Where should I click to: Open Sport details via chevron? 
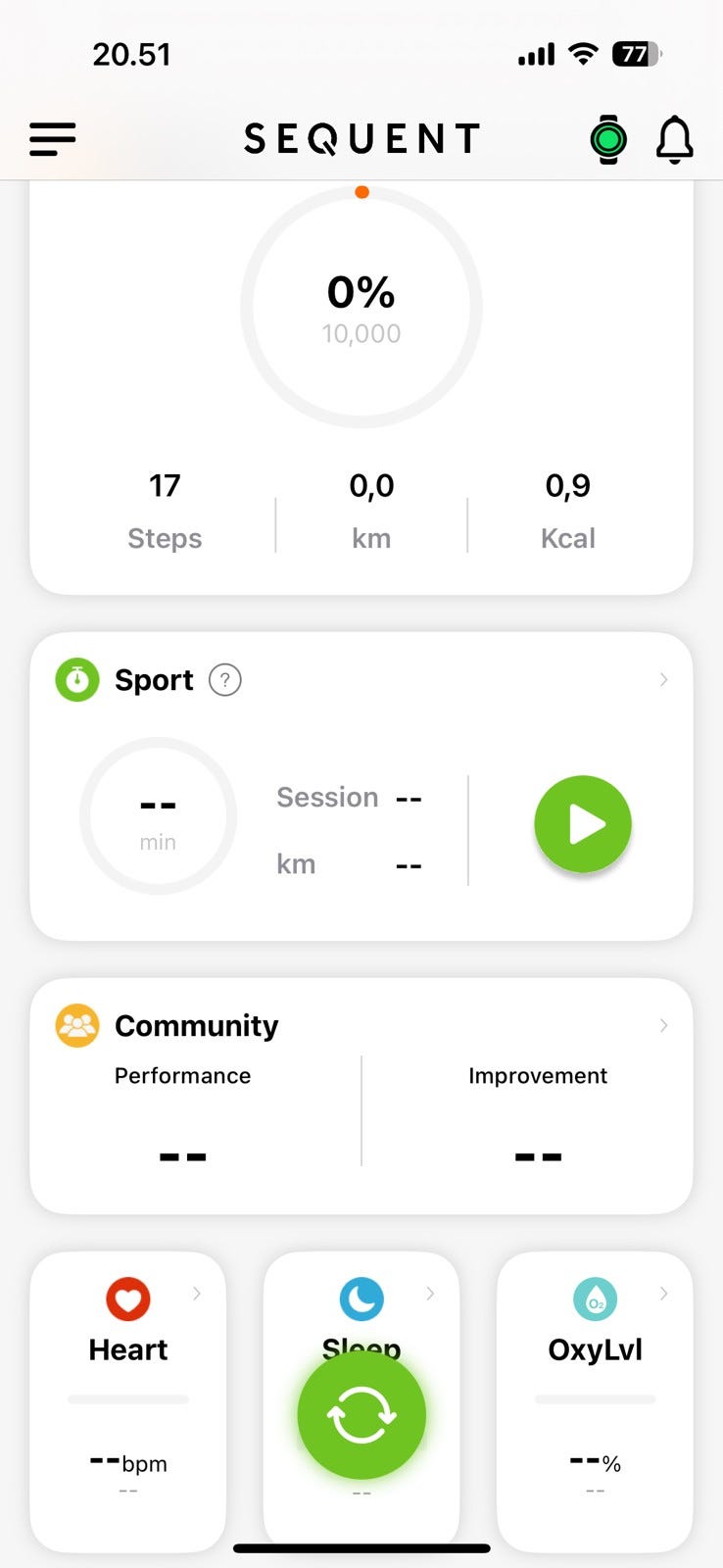coord(663,680)
